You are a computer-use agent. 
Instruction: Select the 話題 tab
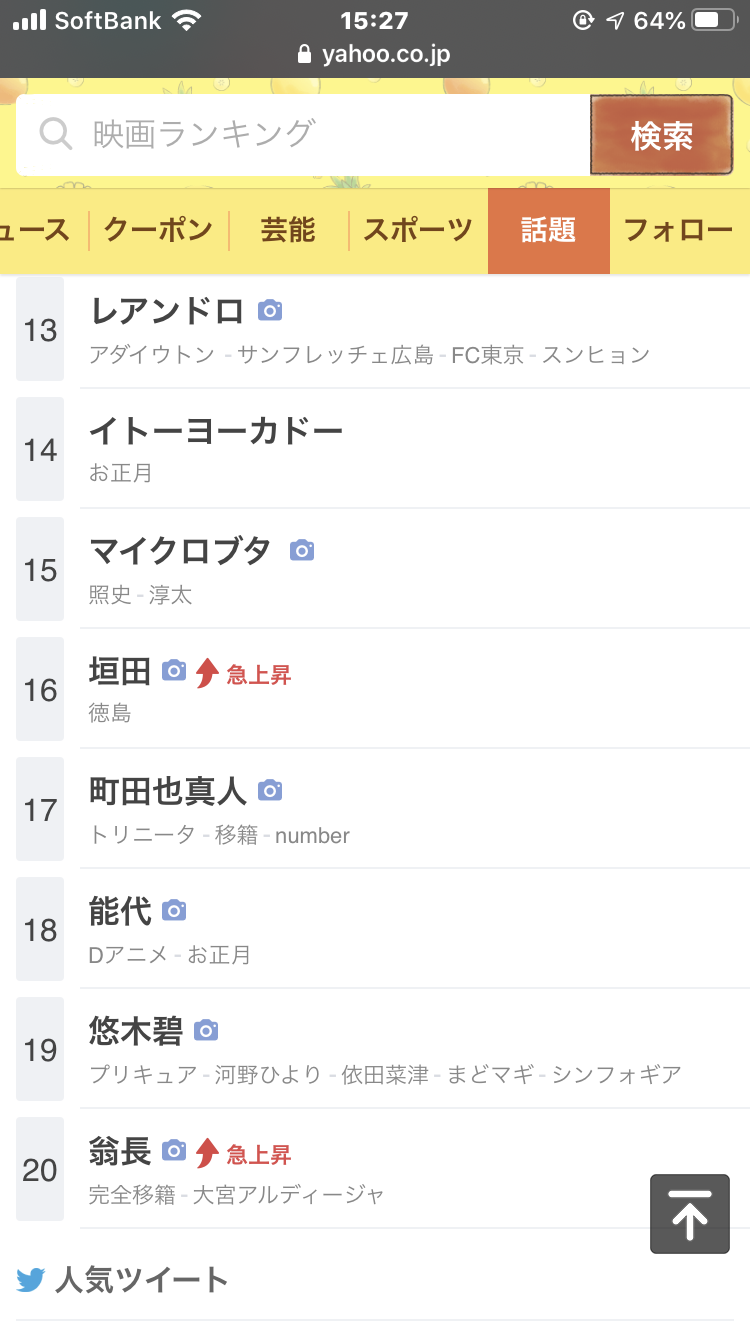549,230
